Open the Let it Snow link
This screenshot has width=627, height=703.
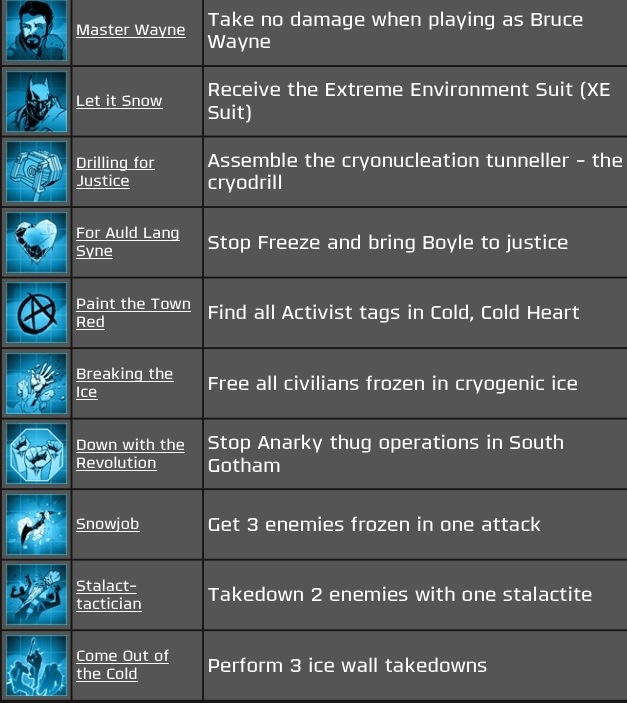[119, 101]
